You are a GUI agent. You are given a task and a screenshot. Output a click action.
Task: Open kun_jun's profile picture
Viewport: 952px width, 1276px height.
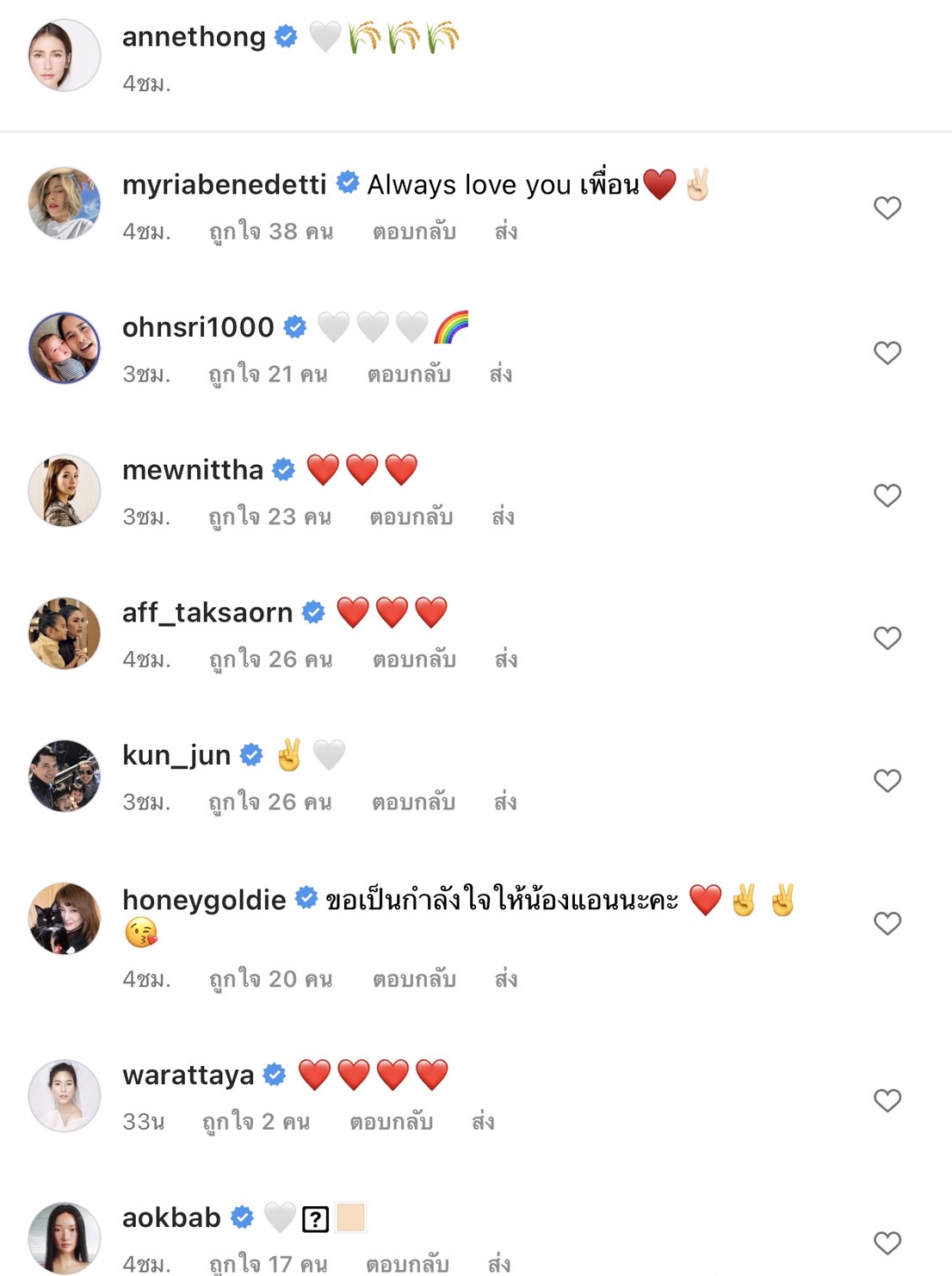point(65,776)
